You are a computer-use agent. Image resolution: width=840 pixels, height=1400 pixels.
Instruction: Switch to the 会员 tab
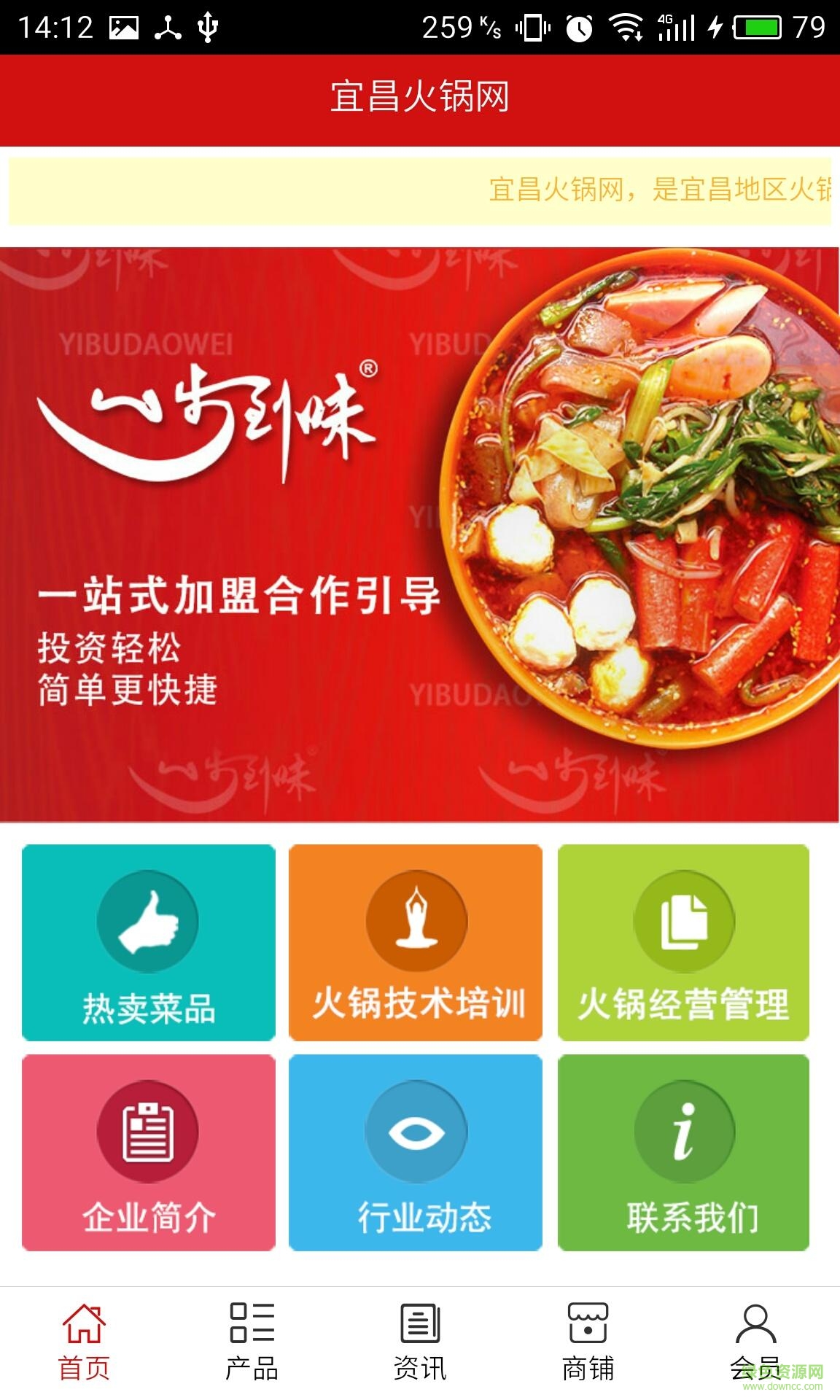pyautogui.click(x=755, y=1342)
